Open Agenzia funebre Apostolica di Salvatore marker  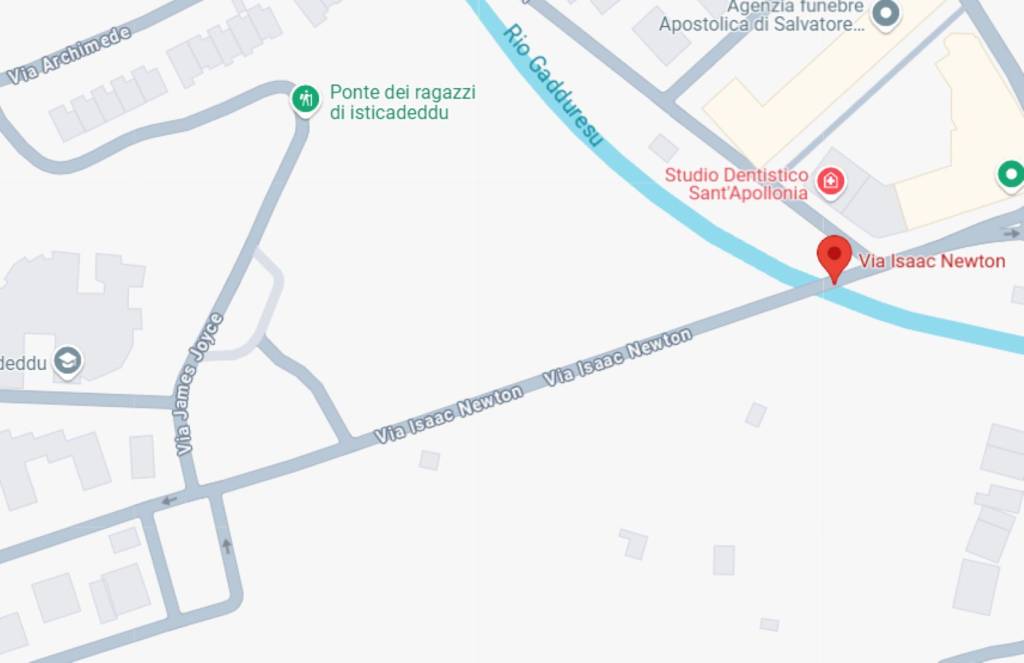[x=885, y=14]
